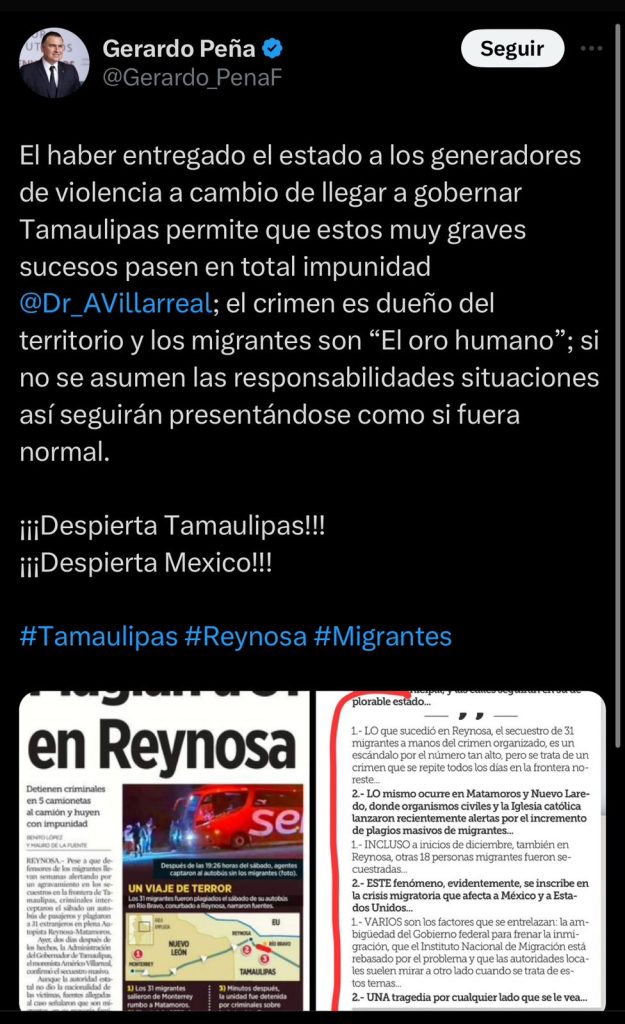Open Gerardo Peña's display name

pyautogui.click(x=179, y=47)
